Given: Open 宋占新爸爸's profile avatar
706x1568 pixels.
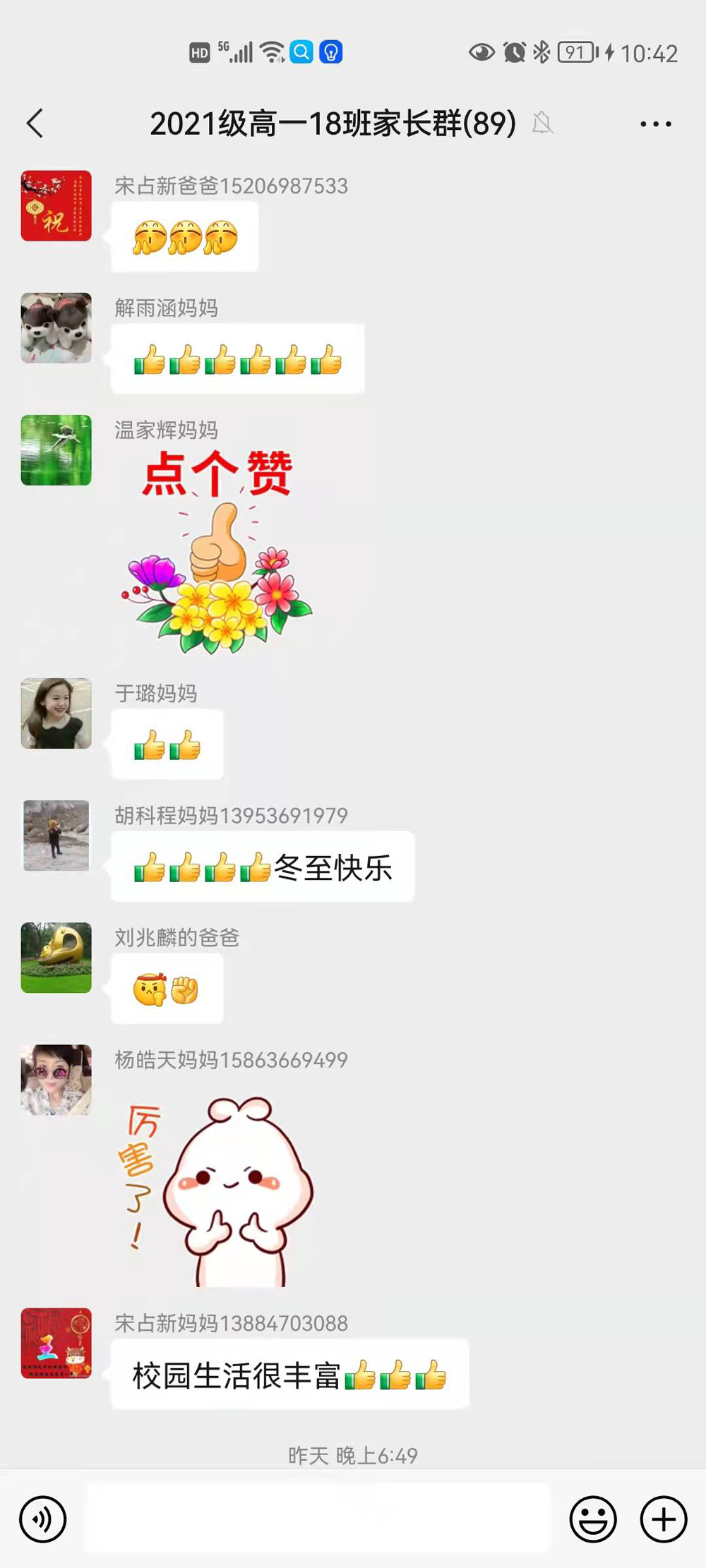Looking at the screenshot, I should [x=56, y=205].
